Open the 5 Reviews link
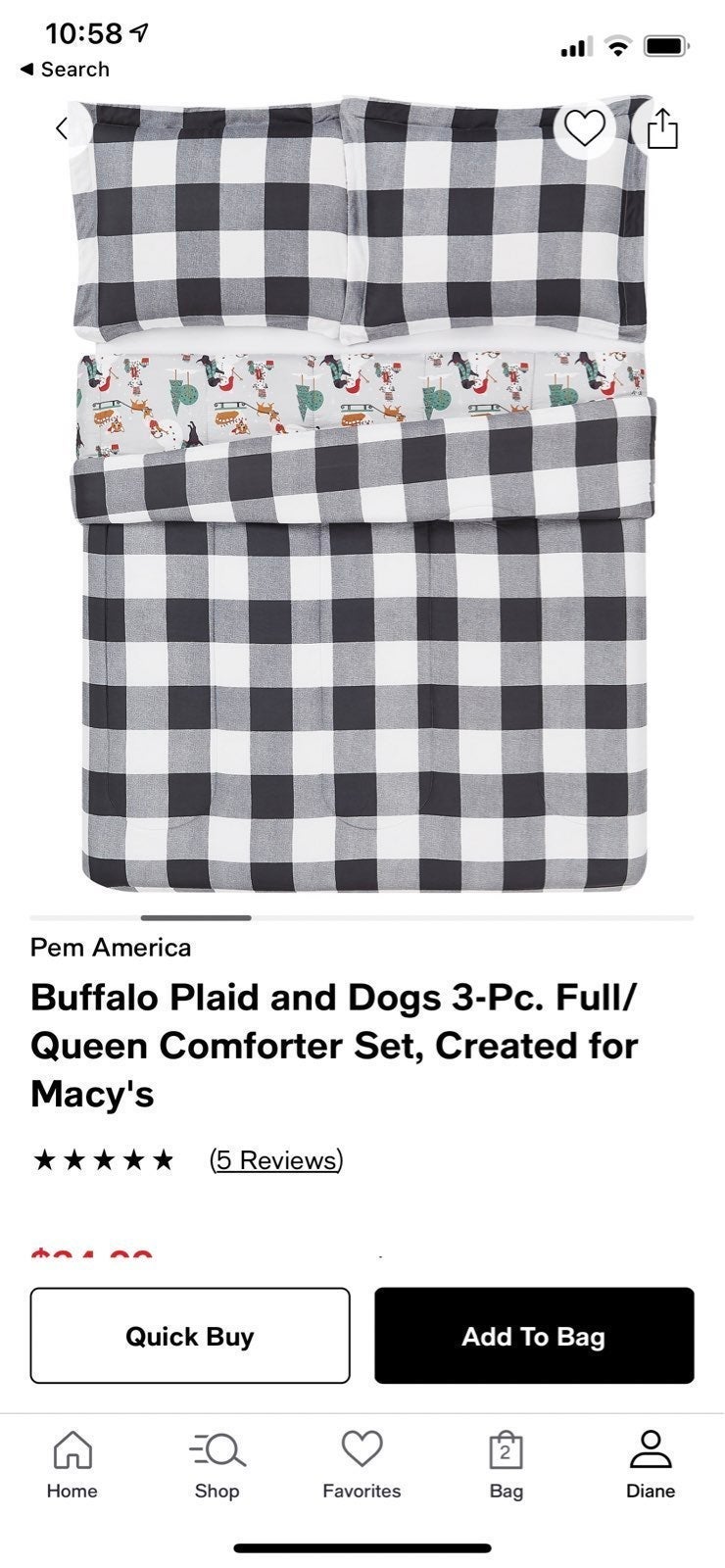 [276, 1160]
